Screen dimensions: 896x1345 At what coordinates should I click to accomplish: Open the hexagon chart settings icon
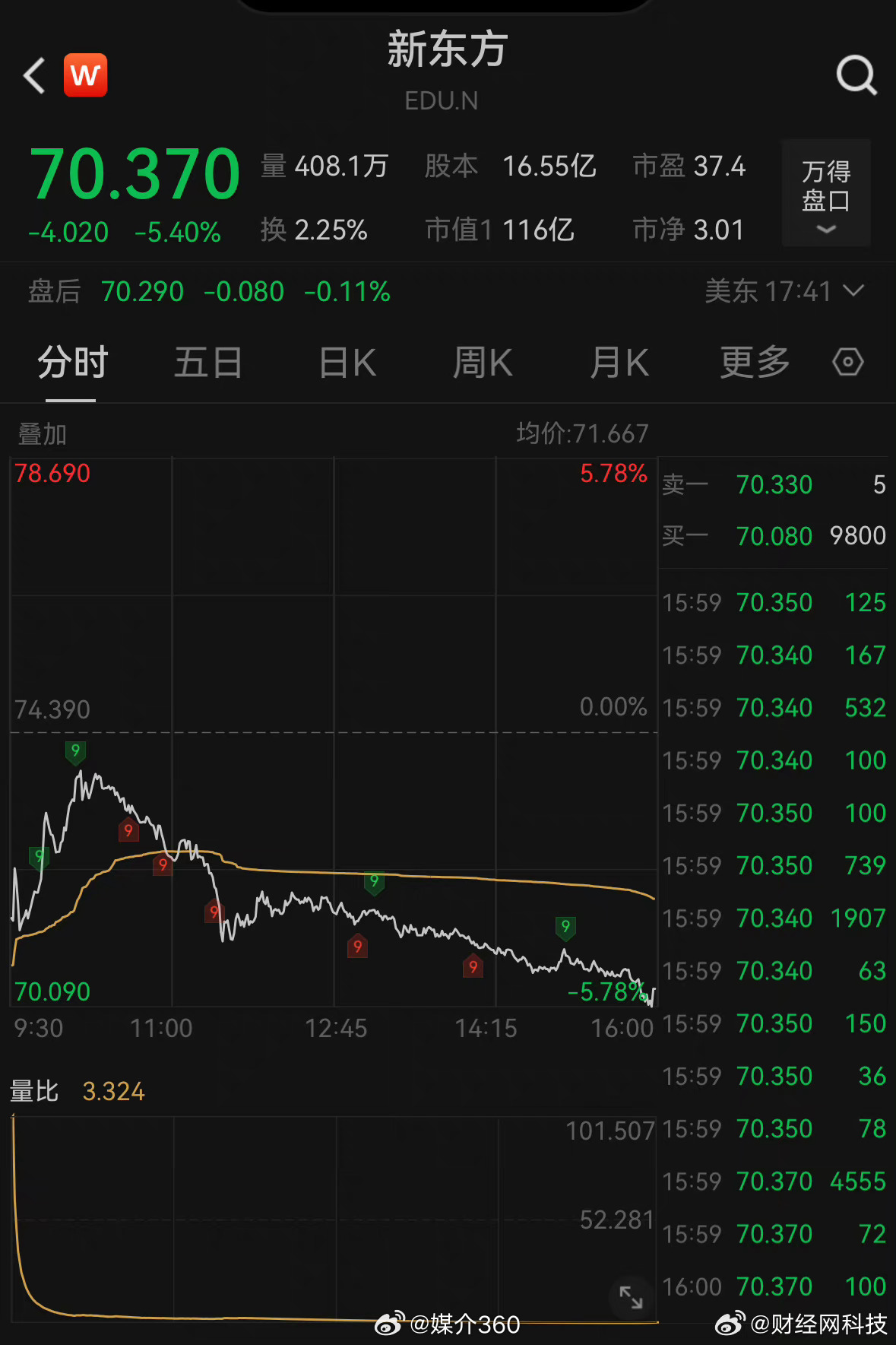[847, 363]
